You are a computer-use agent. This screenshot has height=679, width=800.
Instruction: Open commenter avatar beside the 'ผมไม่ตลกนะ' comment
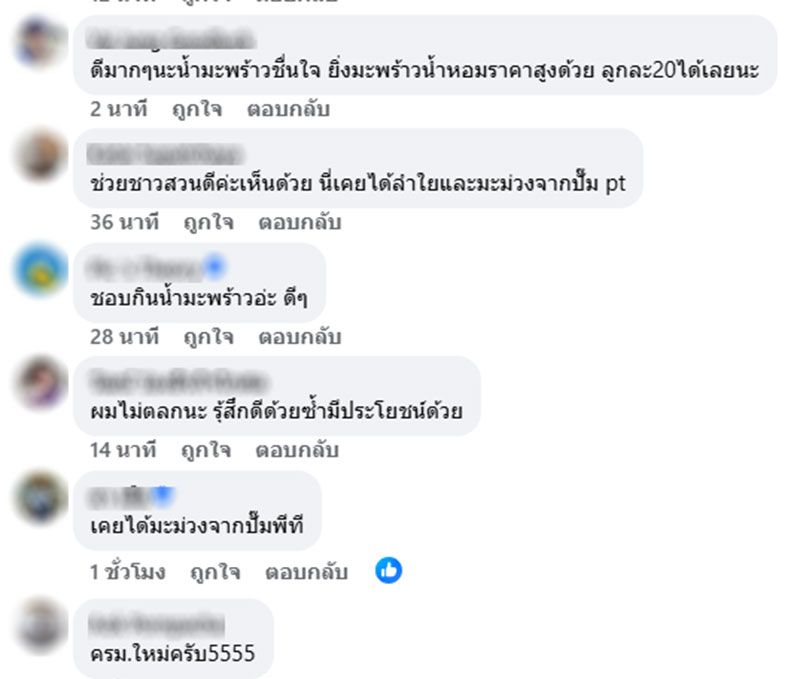pos(42,383)
